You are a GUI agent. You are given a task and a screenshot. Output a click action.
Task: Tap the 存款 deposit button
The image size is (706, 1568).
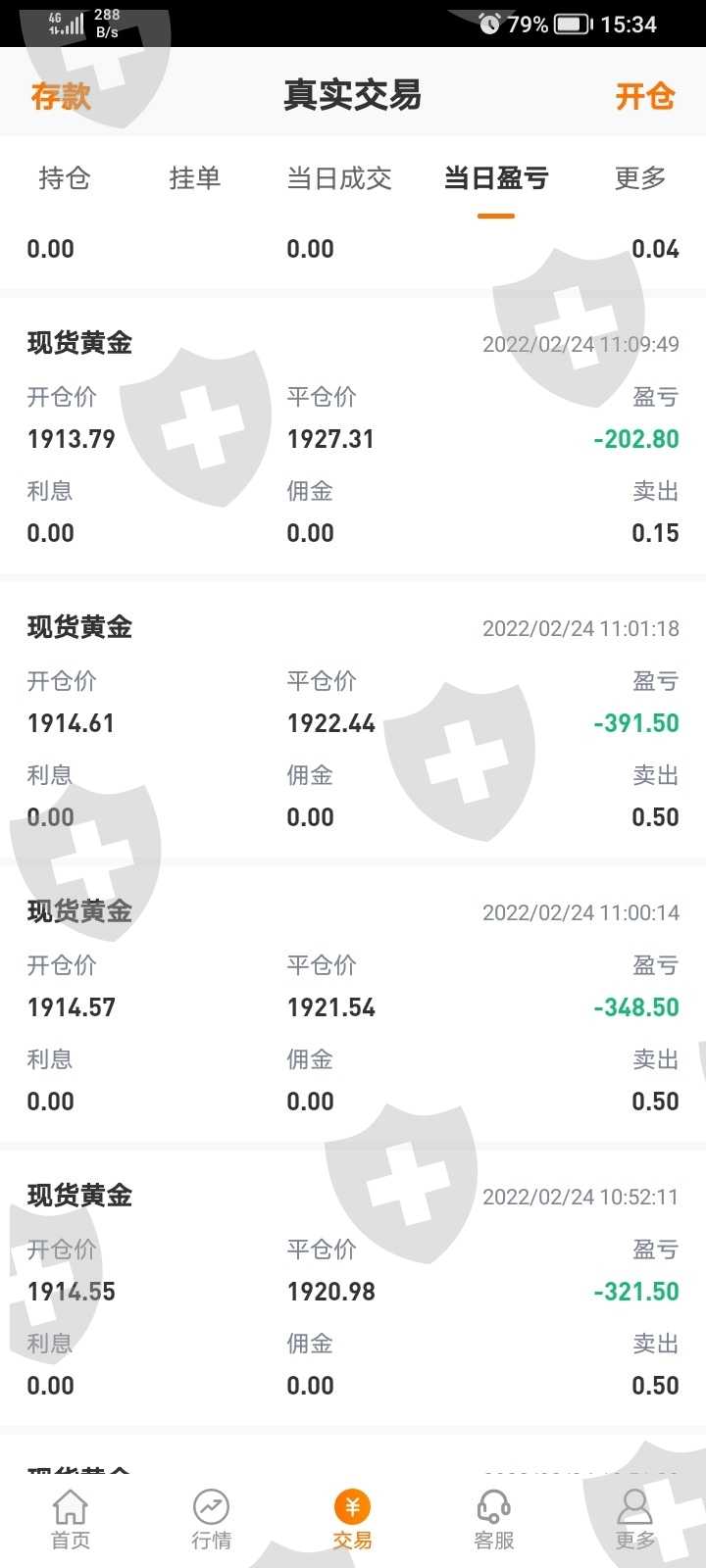(61, 96)
